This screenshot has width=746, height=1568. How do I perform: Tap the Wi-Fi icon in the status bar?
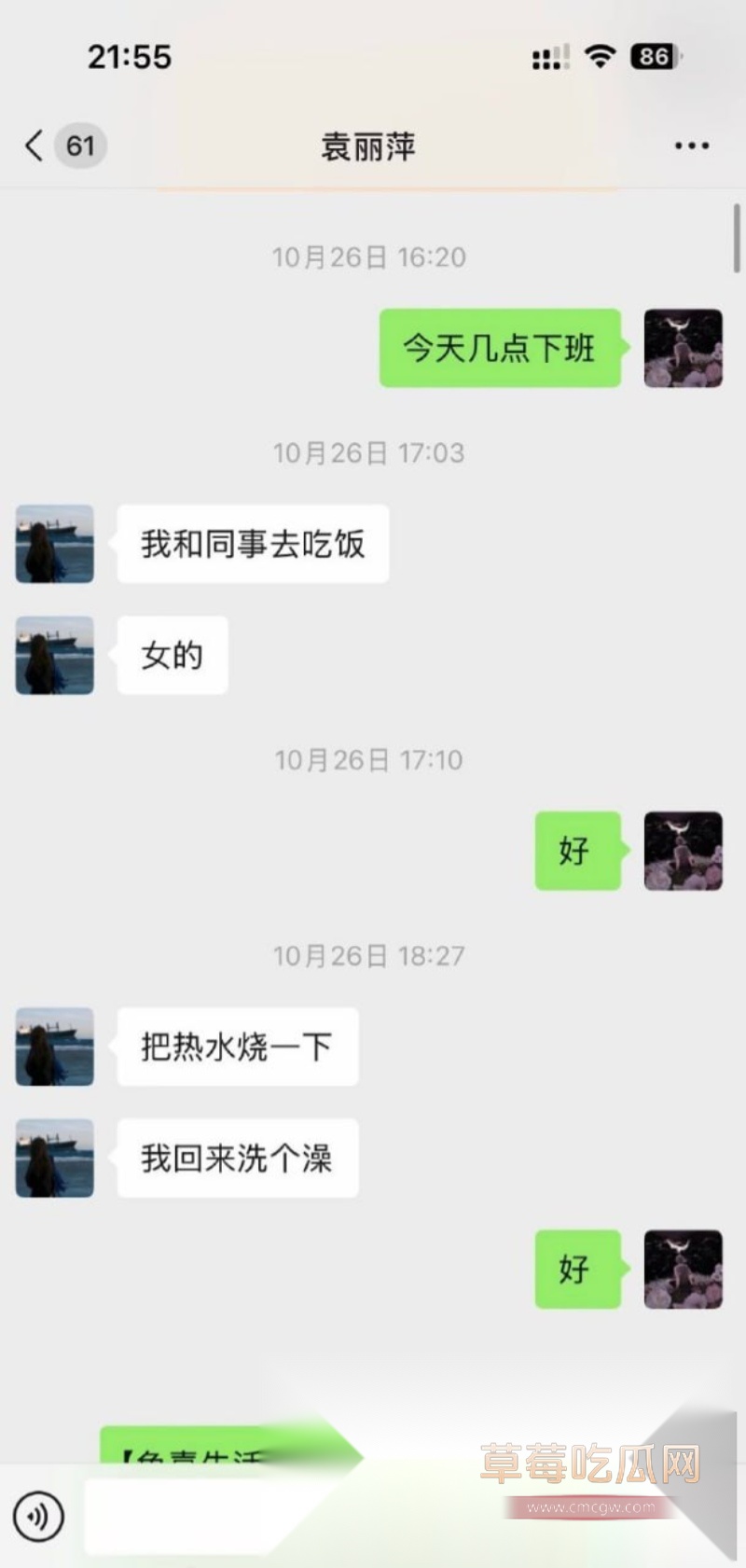(600, 56)
